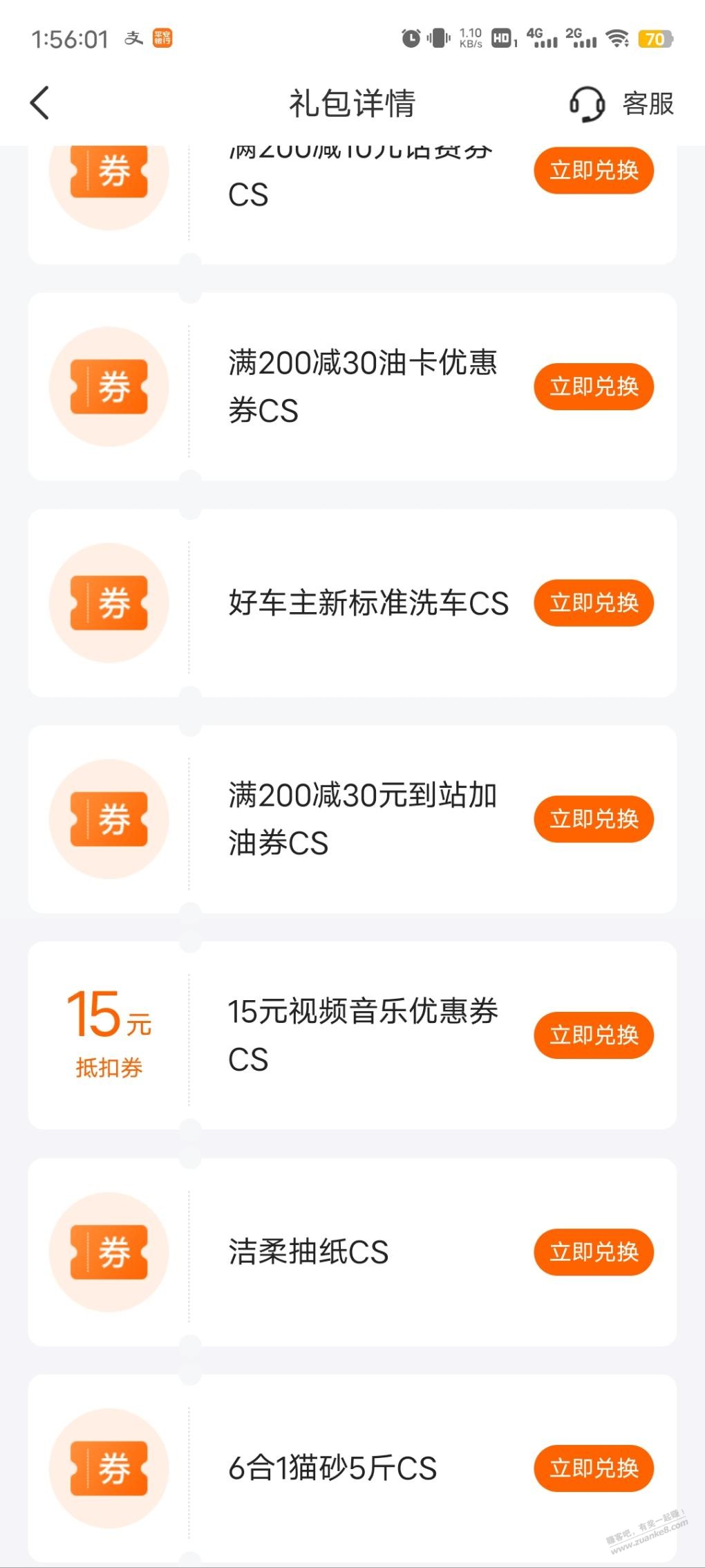Redeem the 满200减30油卡优惠券CS coupon
Image resolution: width=705 pixels, height=1568 pixels.
pos(594,386)
